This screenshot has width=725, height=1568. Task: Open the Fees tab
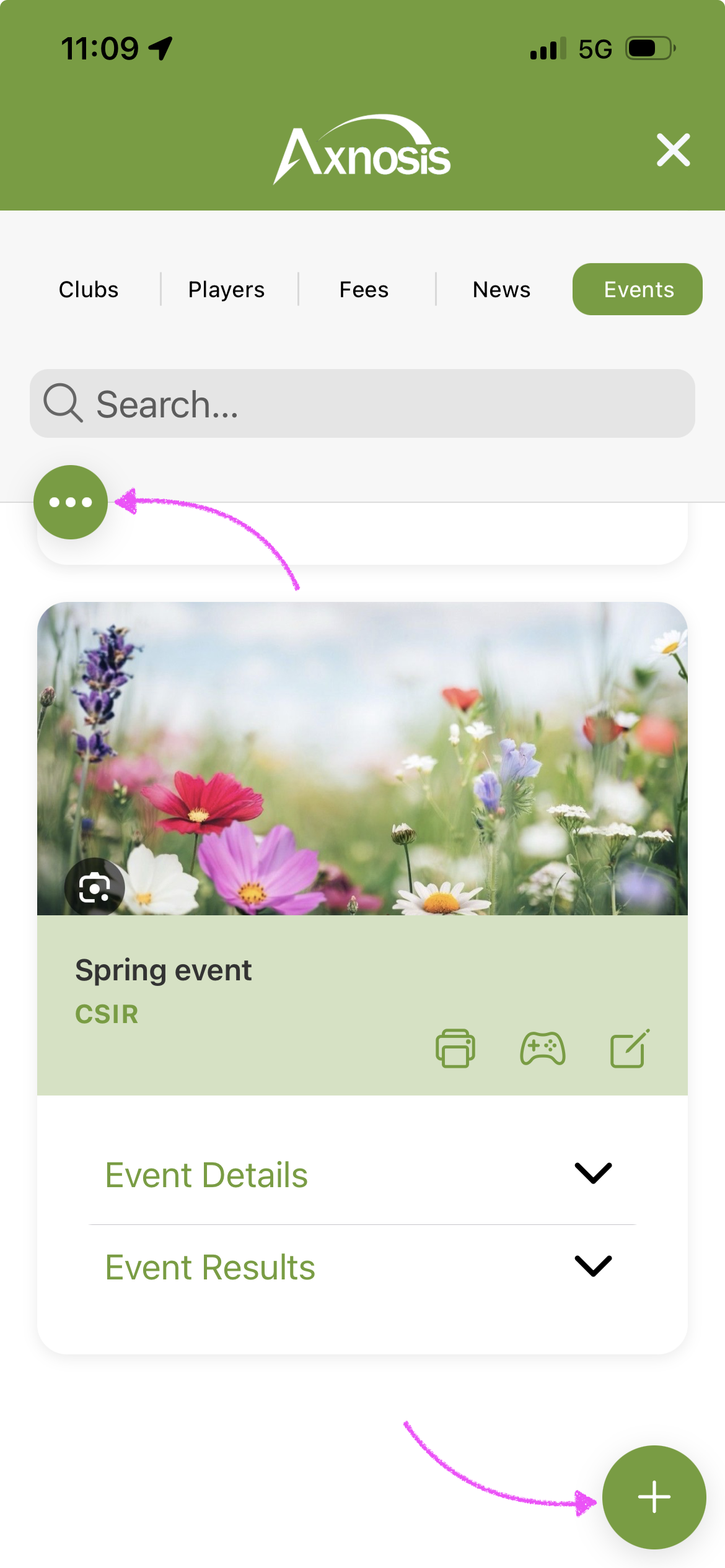pyautogui.click(x=364, y=289)
